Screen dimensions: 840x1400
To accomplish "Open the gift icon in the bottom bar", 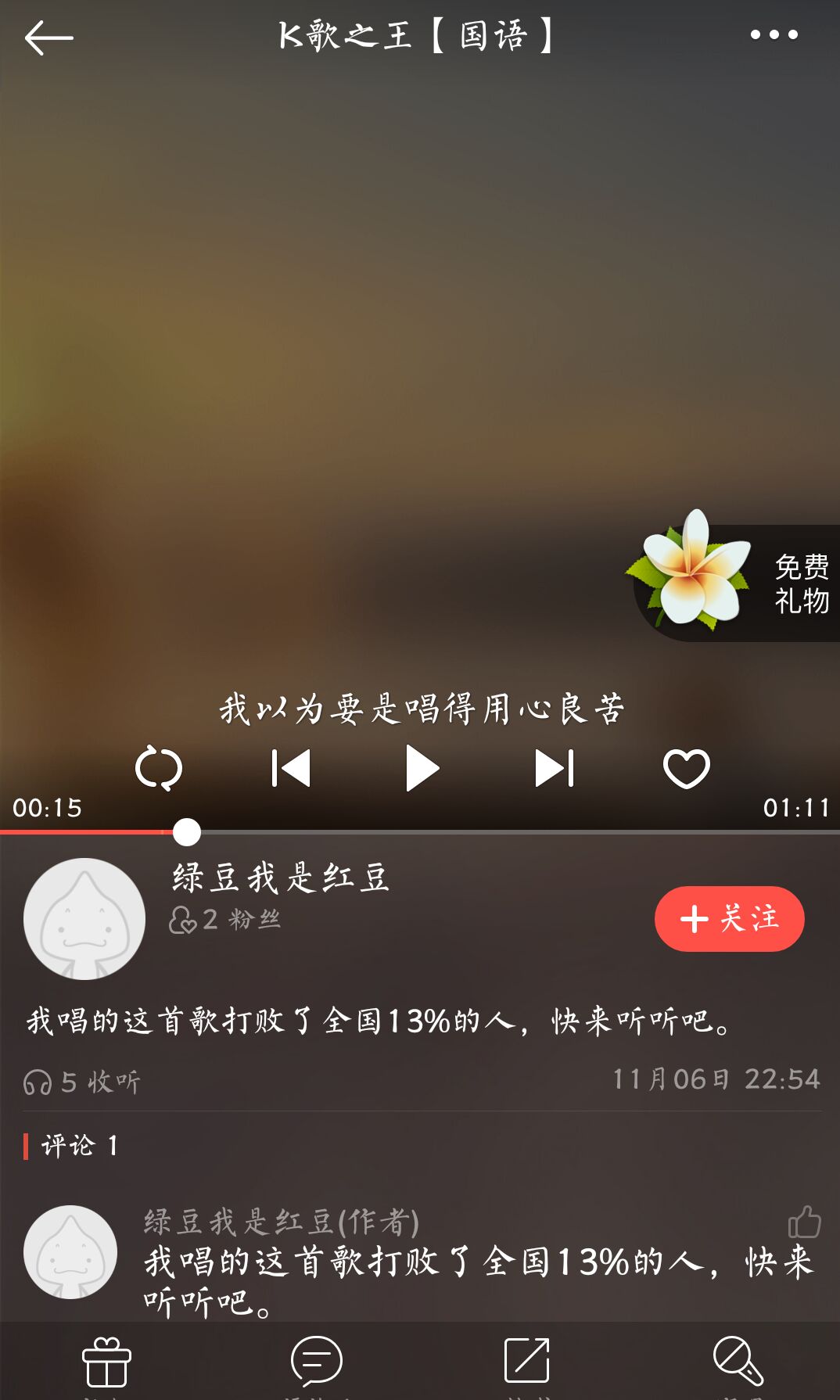I will coord(106,1362).
